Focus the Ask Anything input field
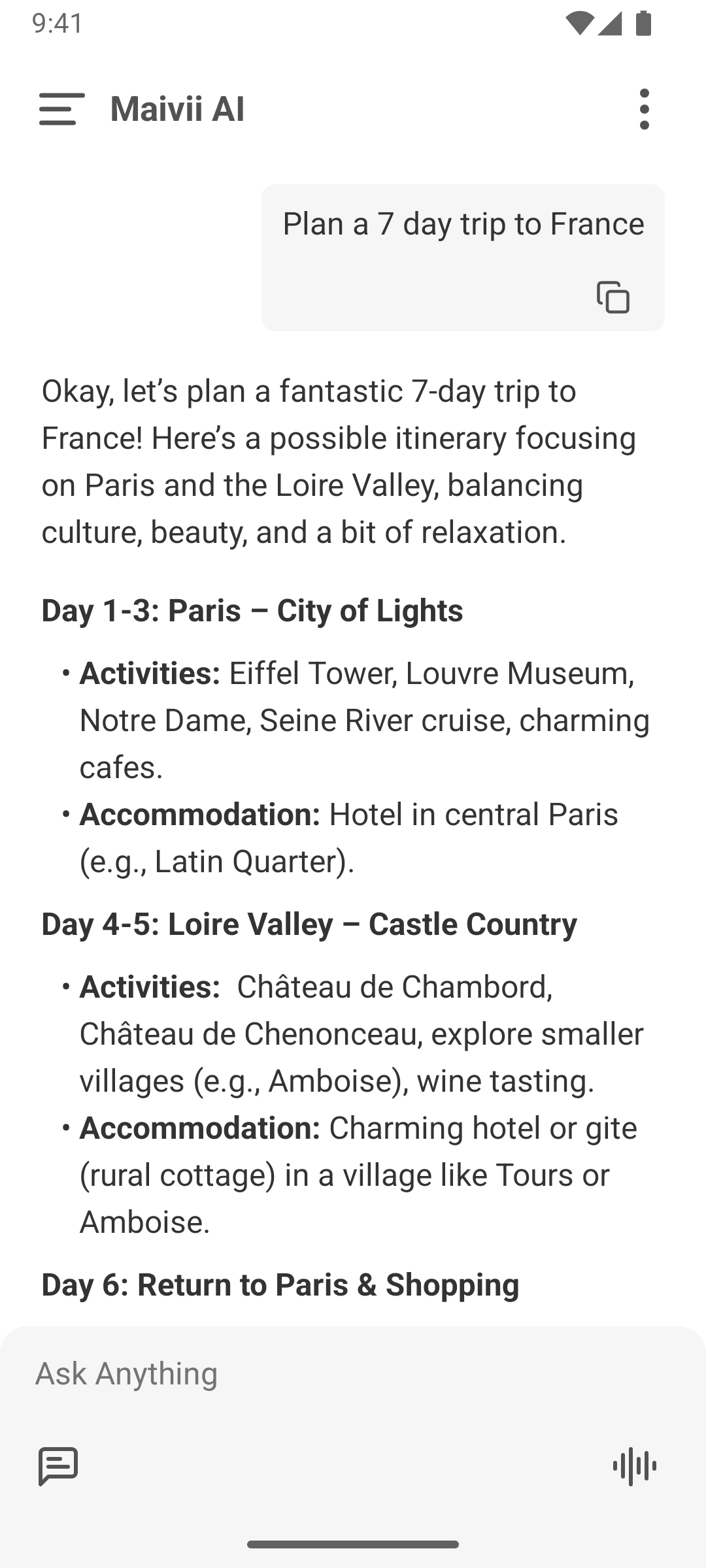The width and height of the screenshot is (706, 1568). (x=353, y=1373)
